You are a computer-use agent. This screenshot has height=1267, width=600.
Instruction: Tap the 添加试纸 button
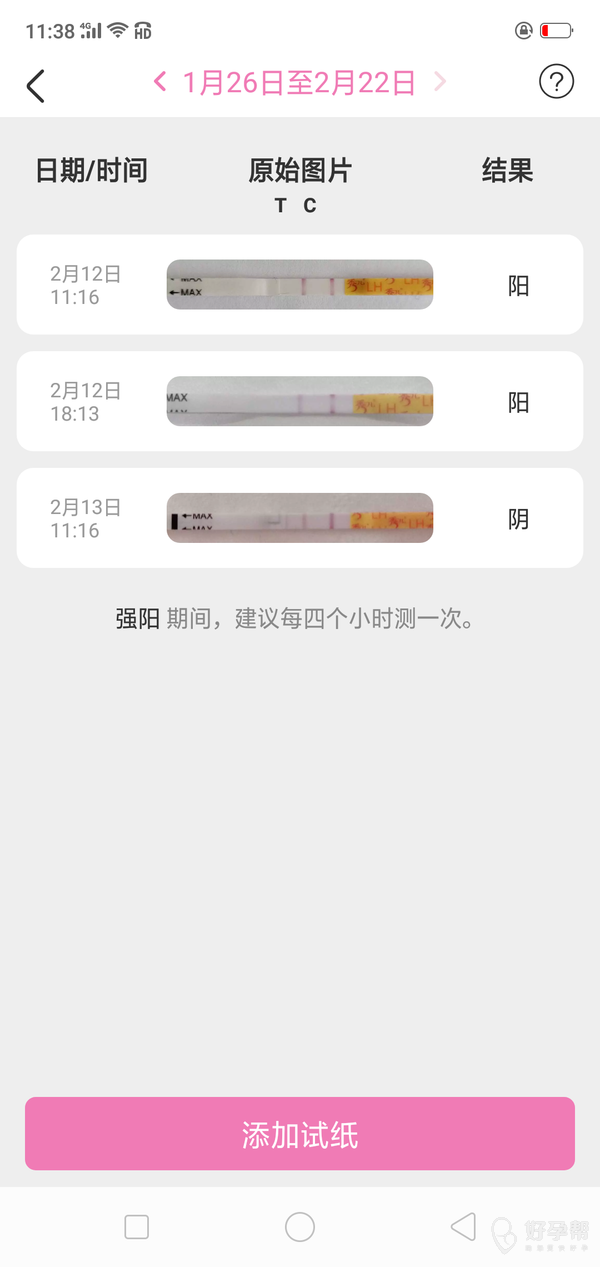[x=300, y=1134]
